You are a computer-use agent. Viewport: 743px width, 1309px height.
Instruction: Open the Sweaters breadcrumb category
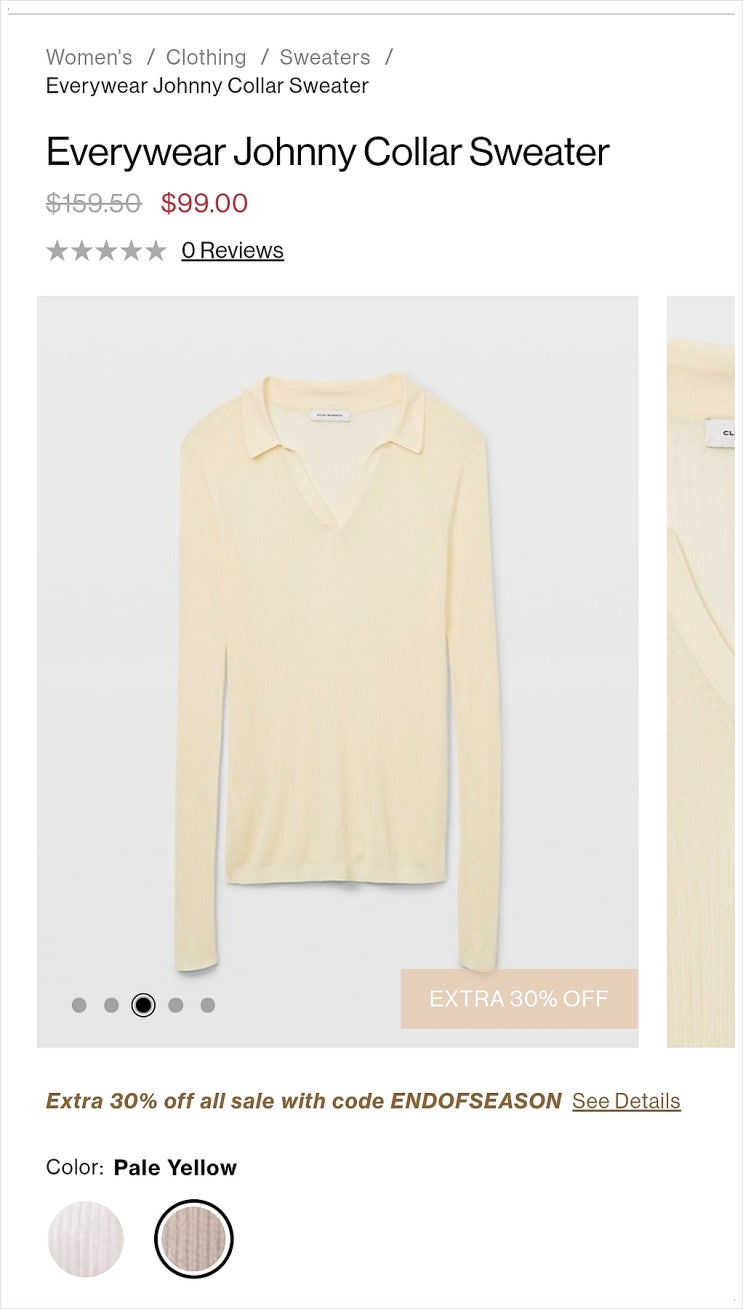325,57
